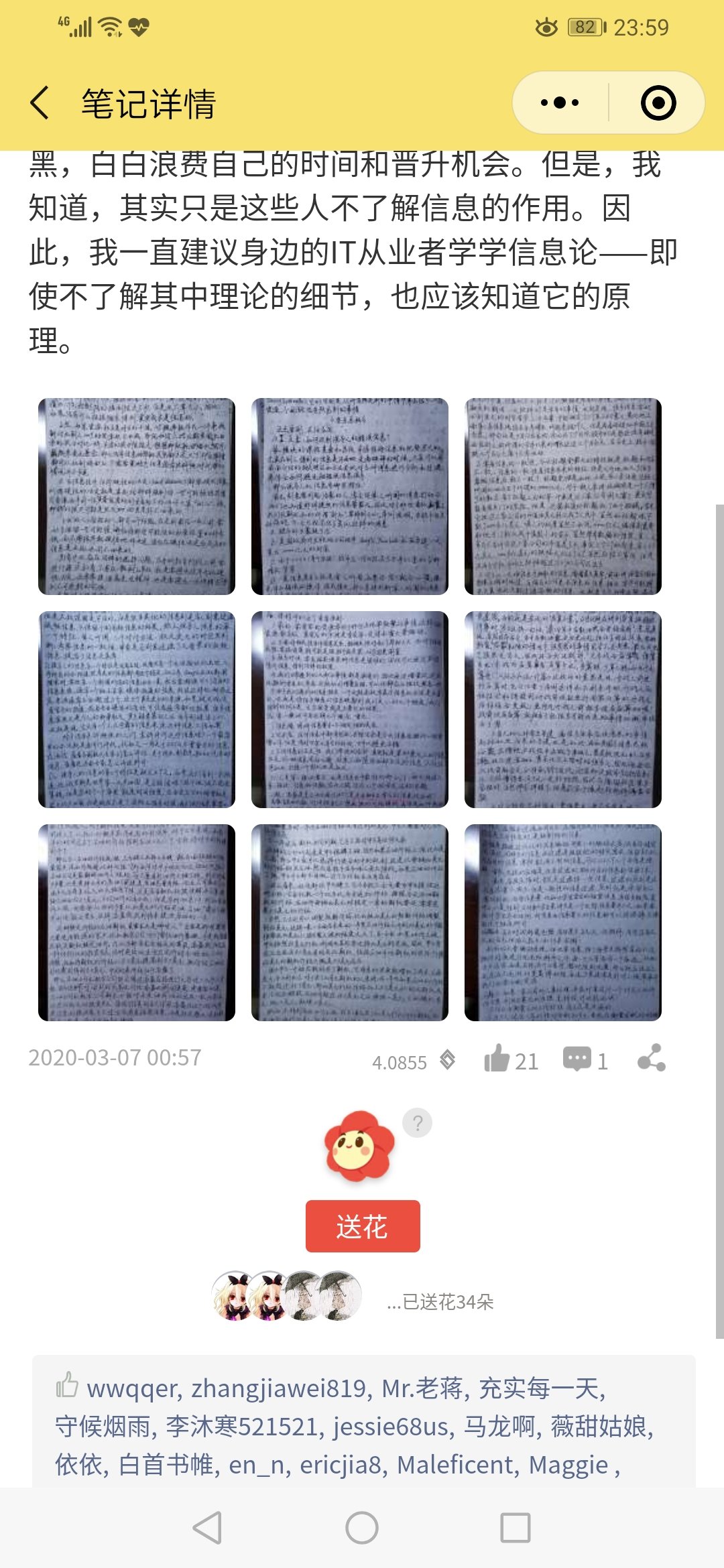Open the last photo in the note grid
This screenshot has height=1568, width=724.
[562, 923]
